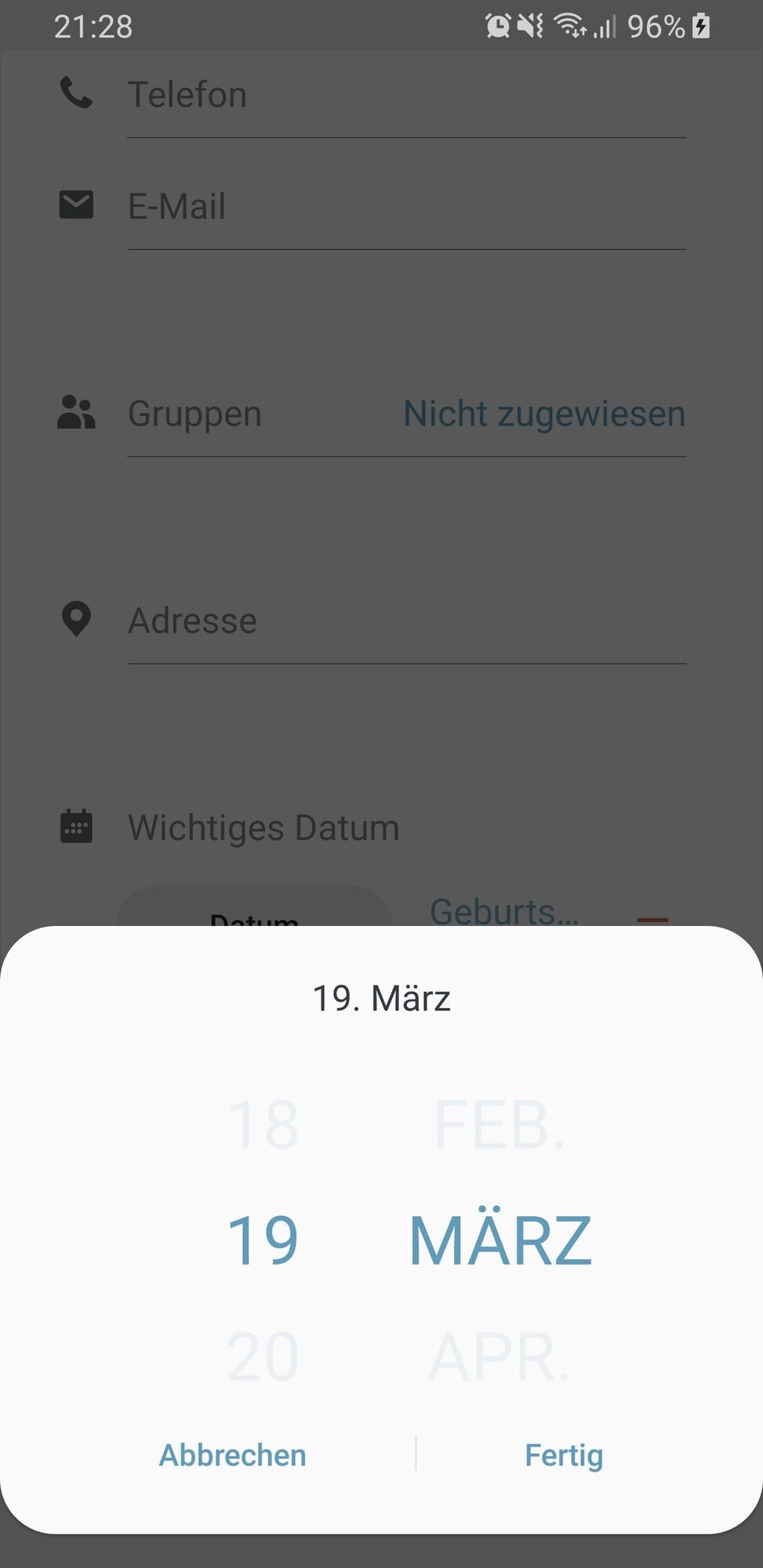Viewport: 763px width, 1568px height.
Task: Choose APR. in the month wheel
Action: (x=500, y=1357)
